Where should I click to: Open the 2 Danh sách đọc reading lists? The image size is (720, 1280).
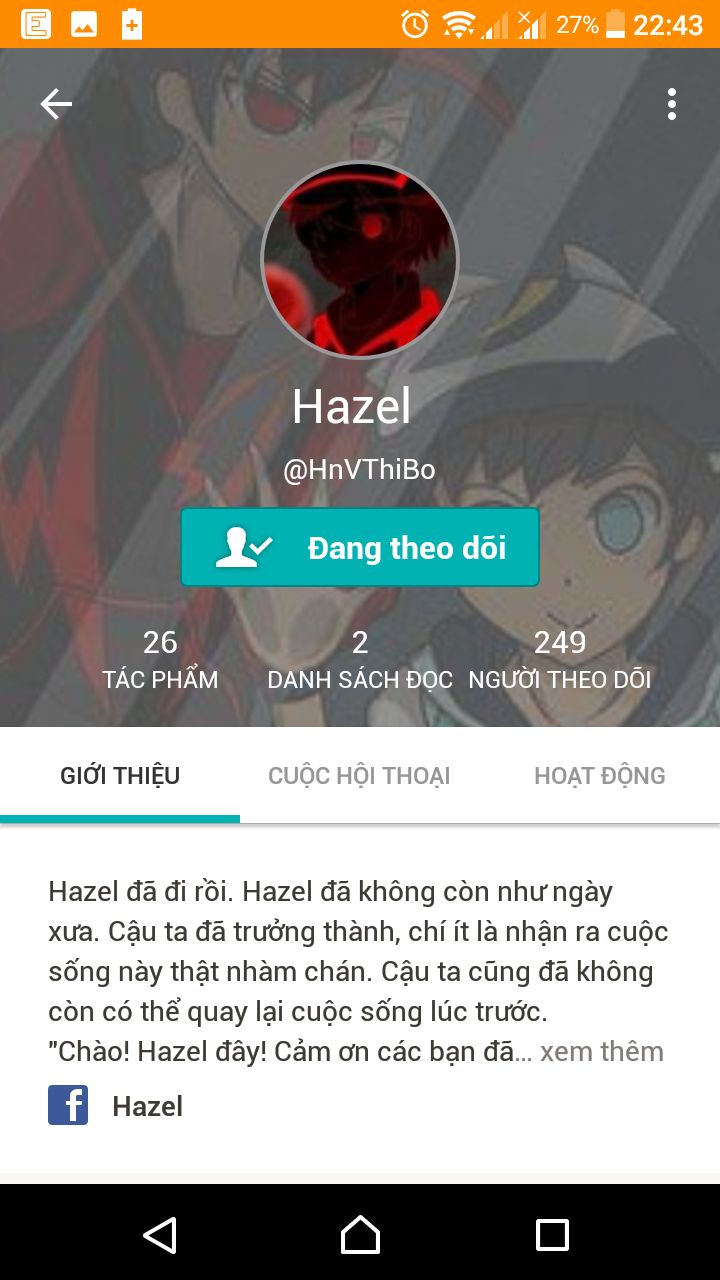(360, 659)
